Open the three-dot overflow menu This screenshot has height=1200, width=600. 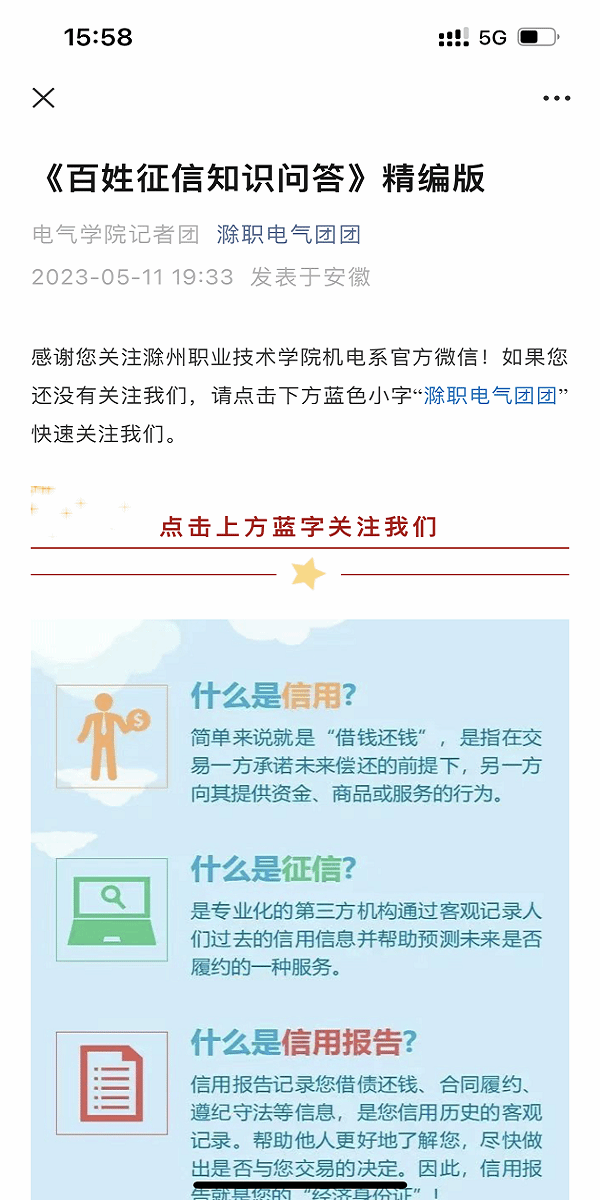(x=556, y=98)
